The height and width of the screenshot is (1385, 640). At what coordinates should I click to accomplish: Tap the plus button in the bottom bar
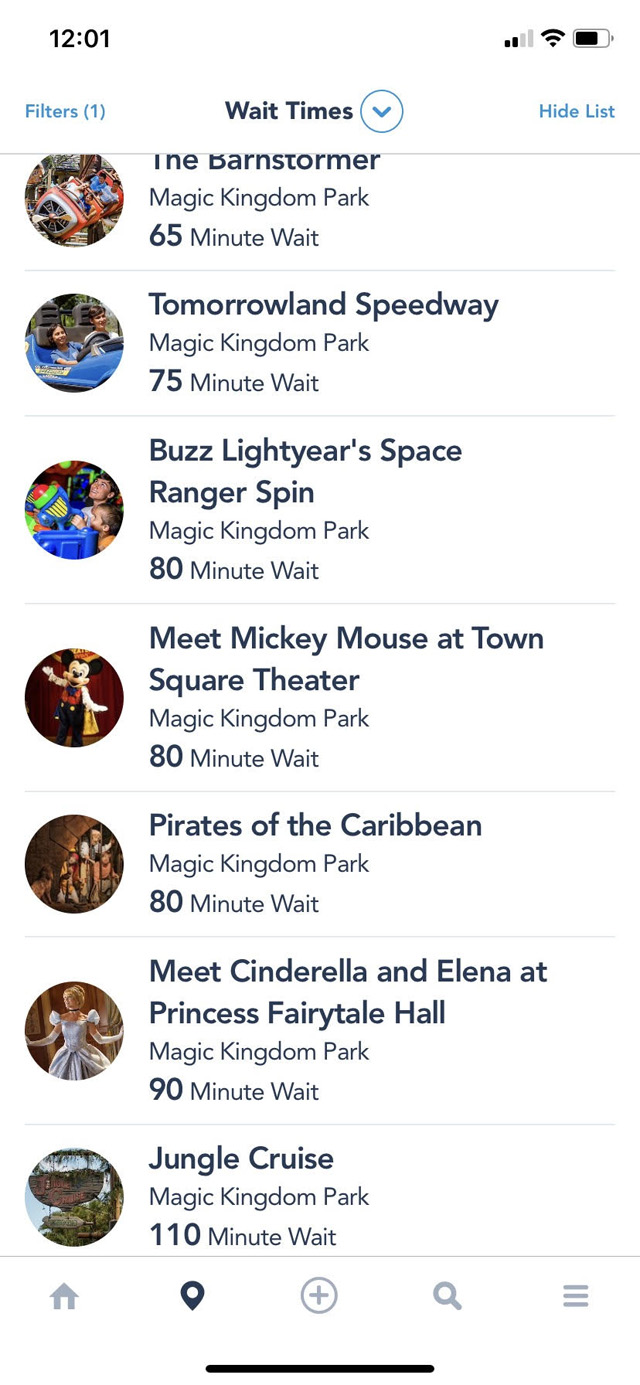click(319, 1297)
